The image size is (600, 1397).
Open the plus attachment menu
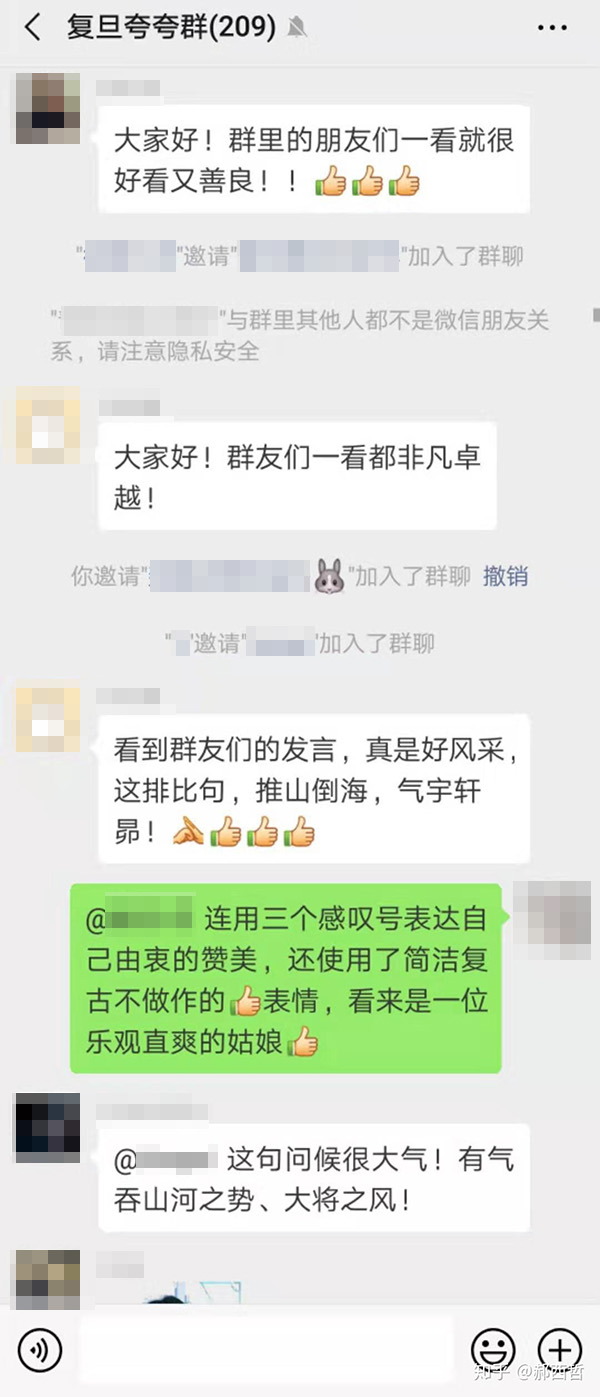pos(560,1350)
